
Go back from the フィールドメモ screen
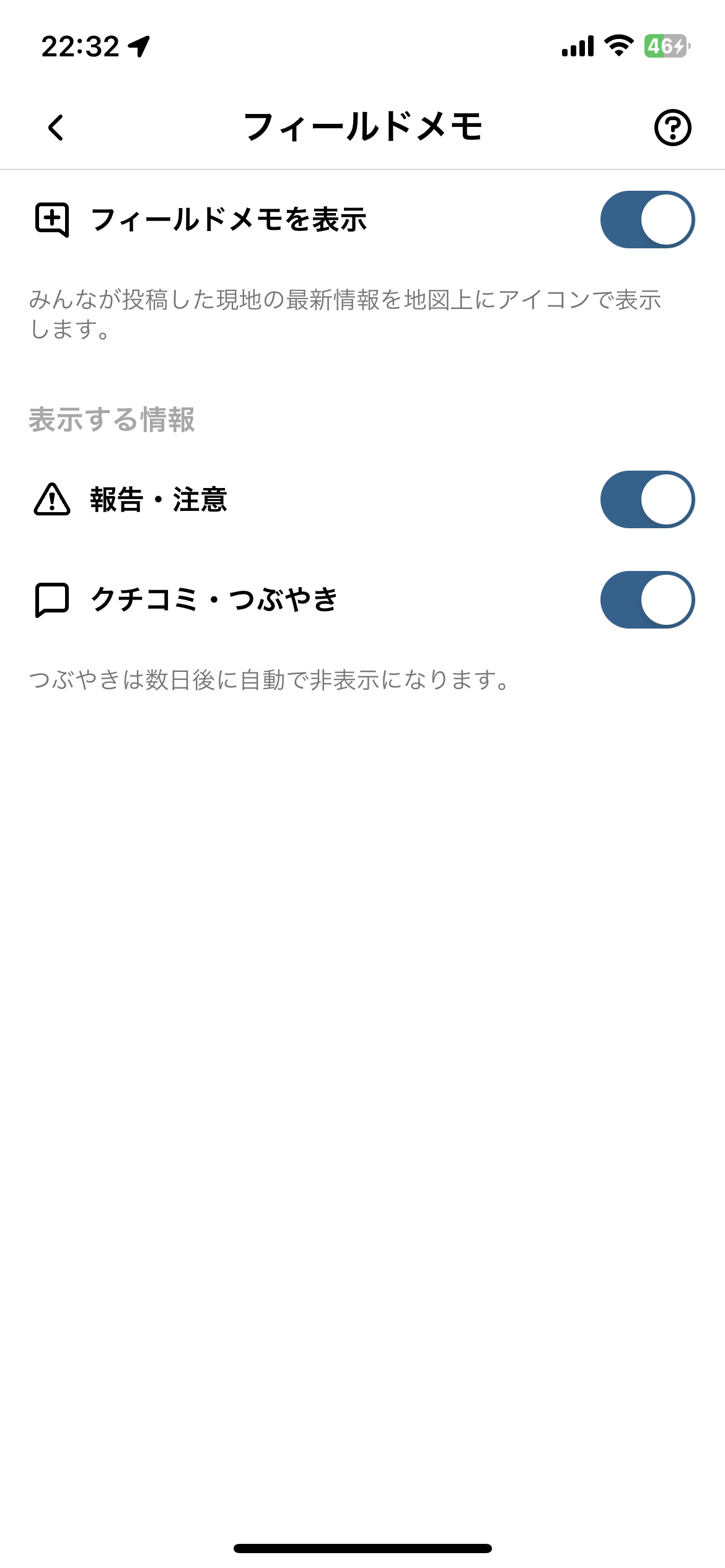56,128
